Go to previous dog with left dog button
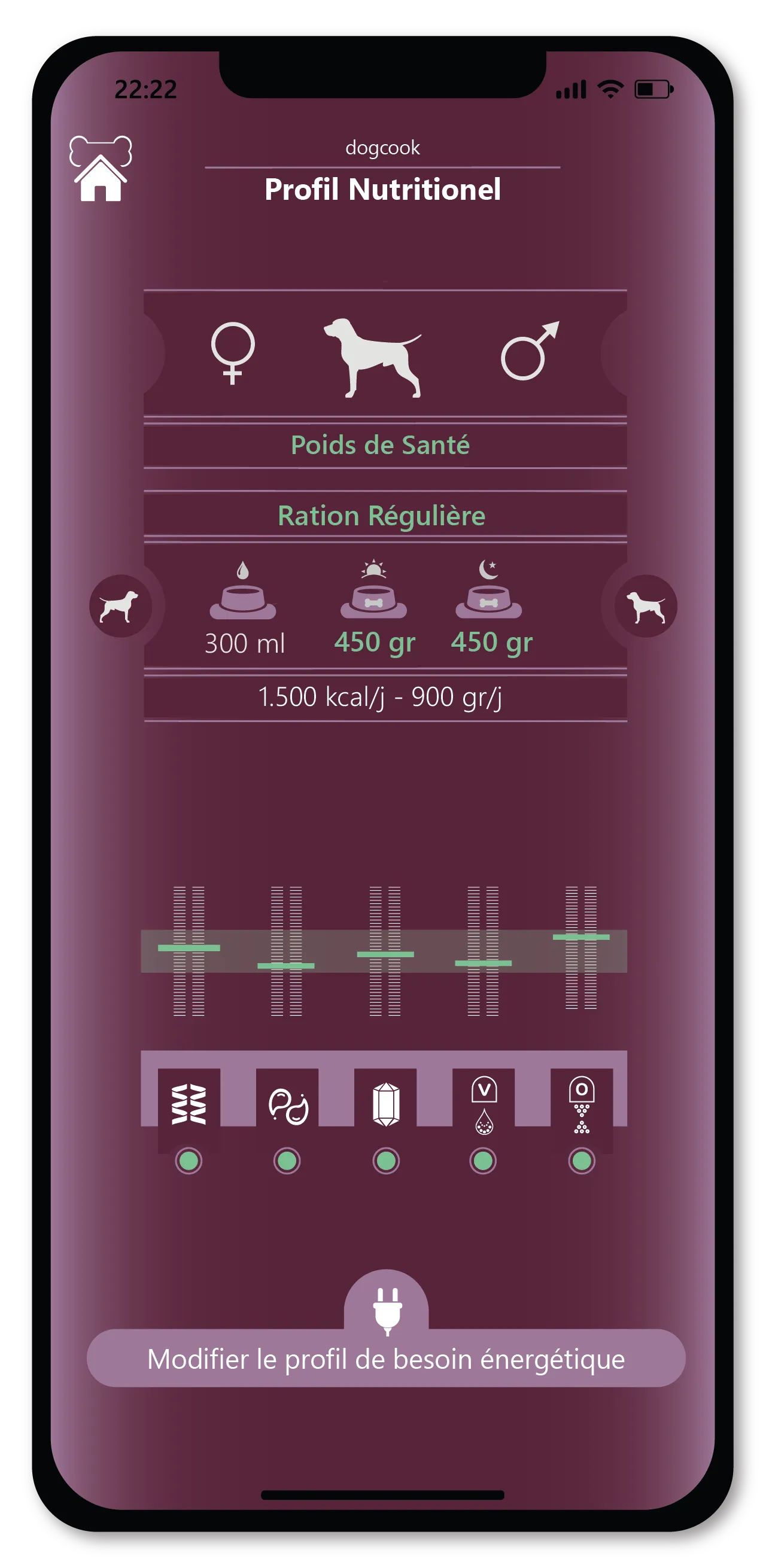The width and height of the screenshot is (766, 1568). [120, 606]
